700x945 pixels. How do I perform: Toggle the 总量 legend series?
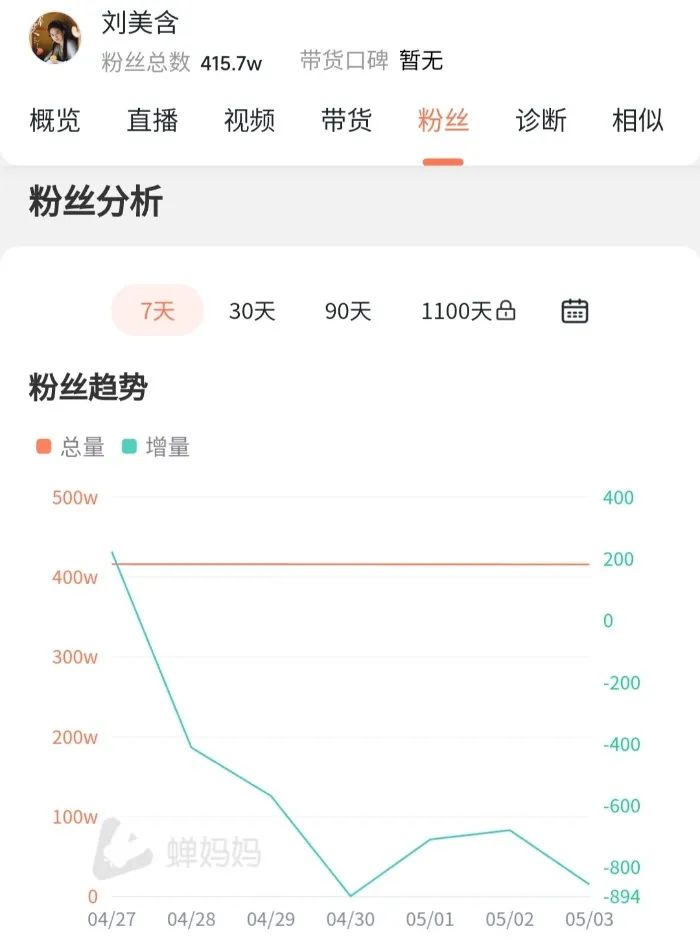point(70,447)
